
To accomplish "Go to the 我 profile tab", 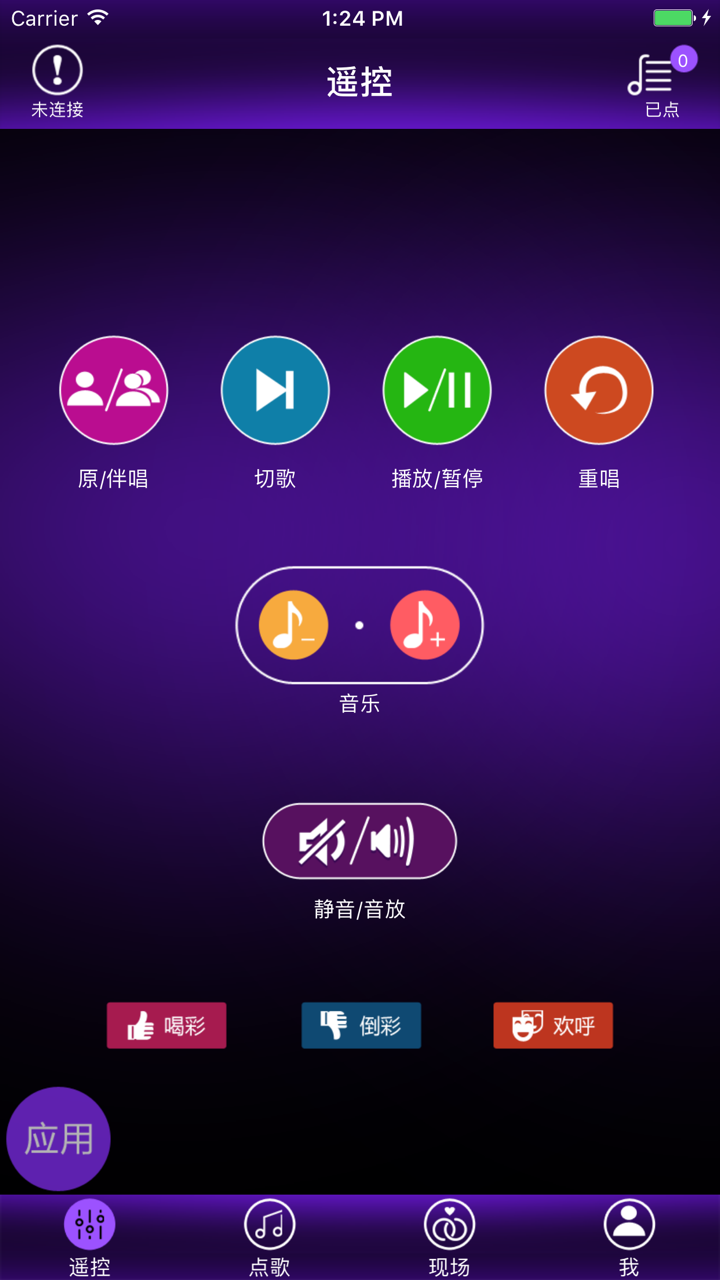I will coord(628,1232).
